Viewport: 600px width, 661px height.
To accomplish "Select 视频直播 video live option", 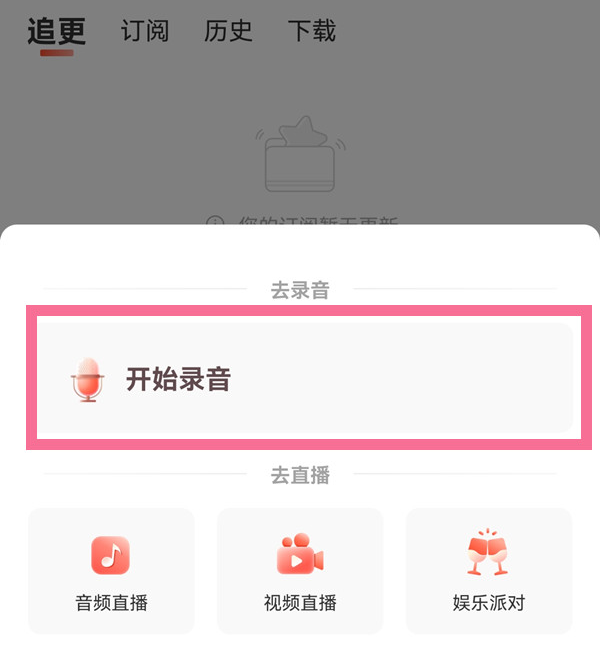I will point(300,571).
